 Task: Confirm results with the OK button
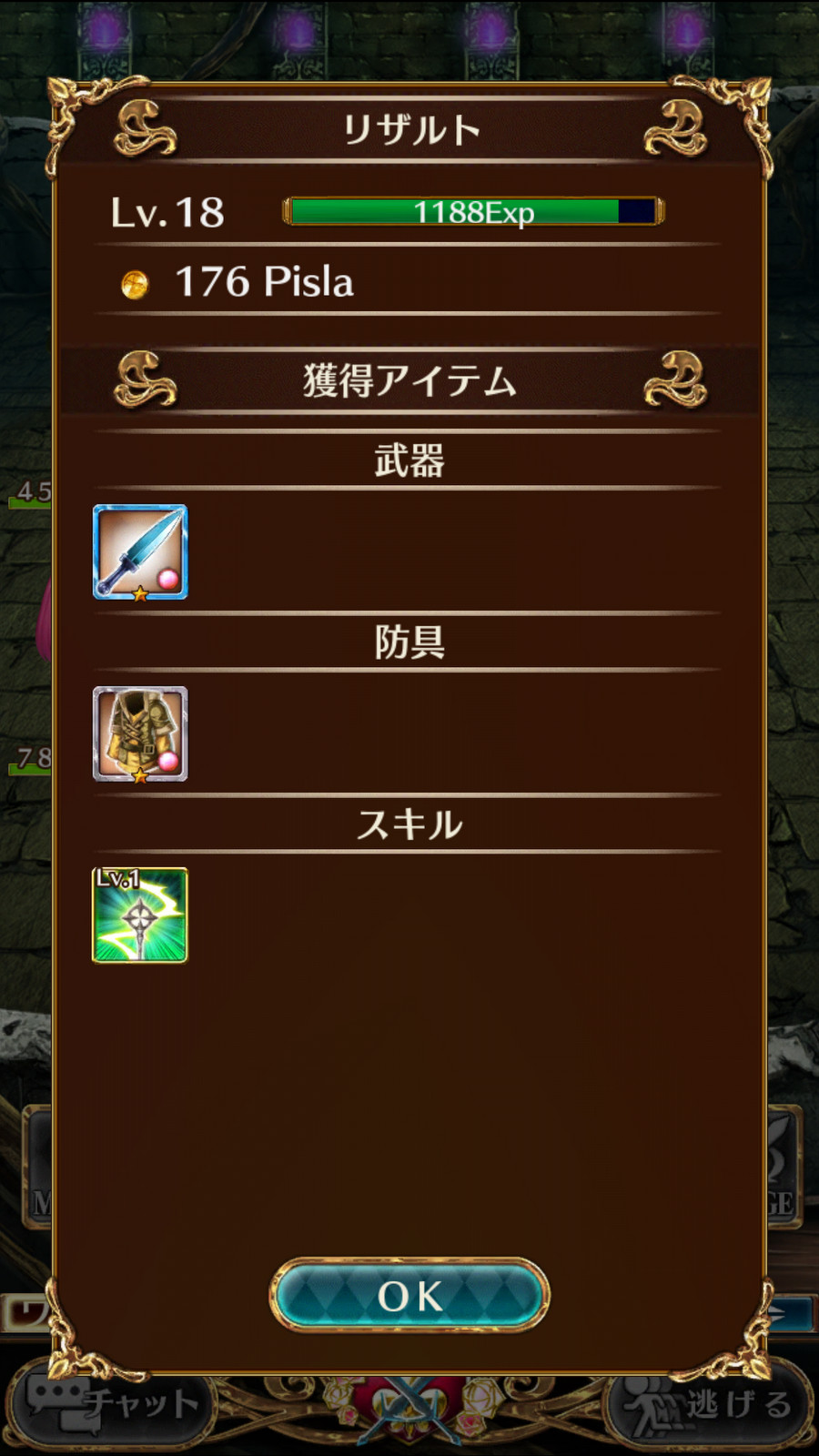(409, 1295)
